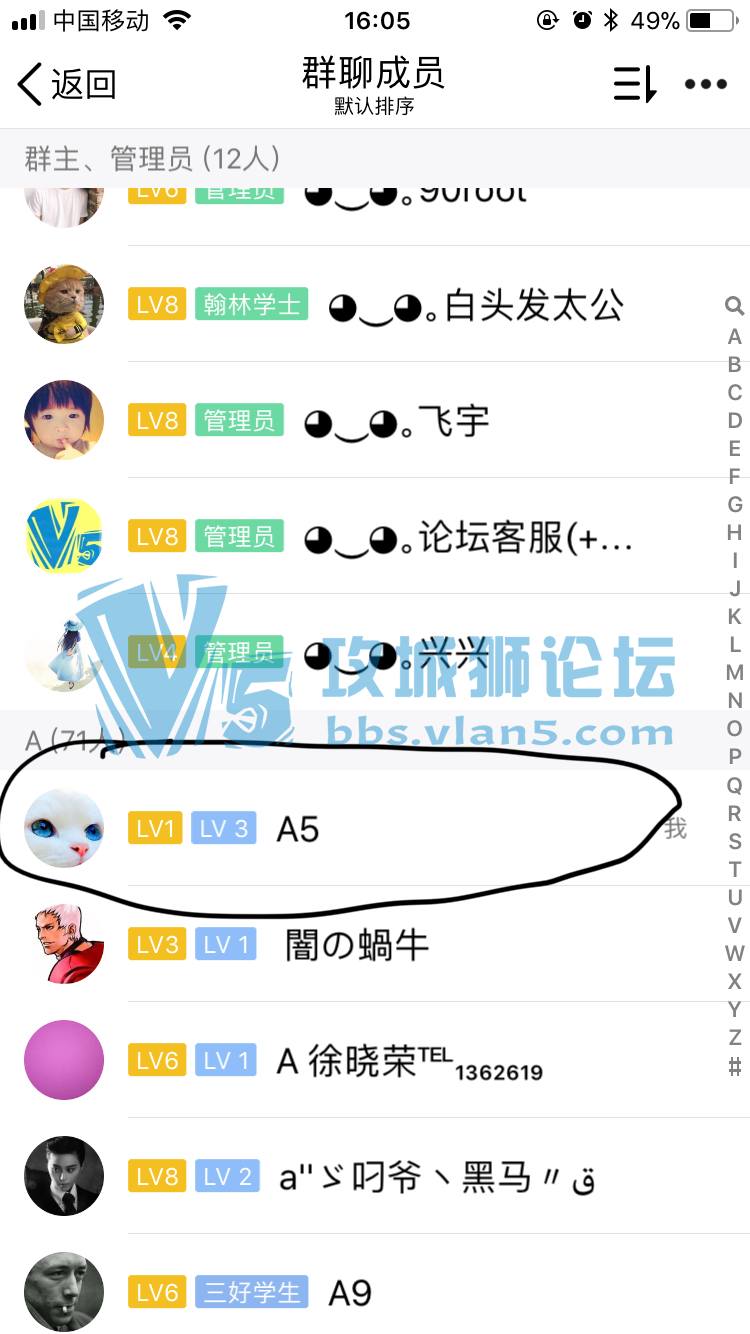Jump to letter Z in index
This screenshot has height=1334, width=750.
click(734, 1037)
